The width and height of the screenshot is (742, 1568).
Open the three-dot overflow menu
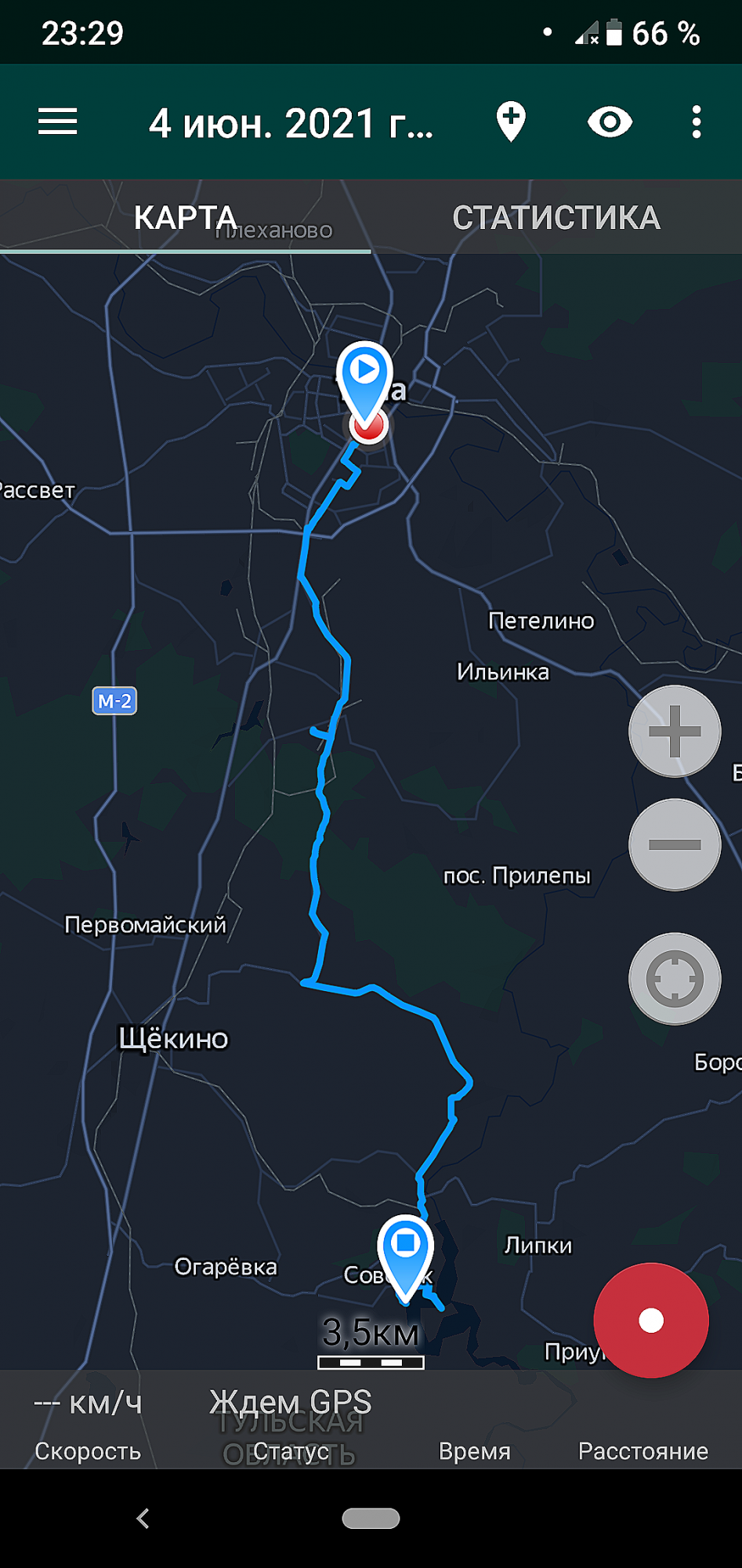pyautogui.click(x=697, y=122)
